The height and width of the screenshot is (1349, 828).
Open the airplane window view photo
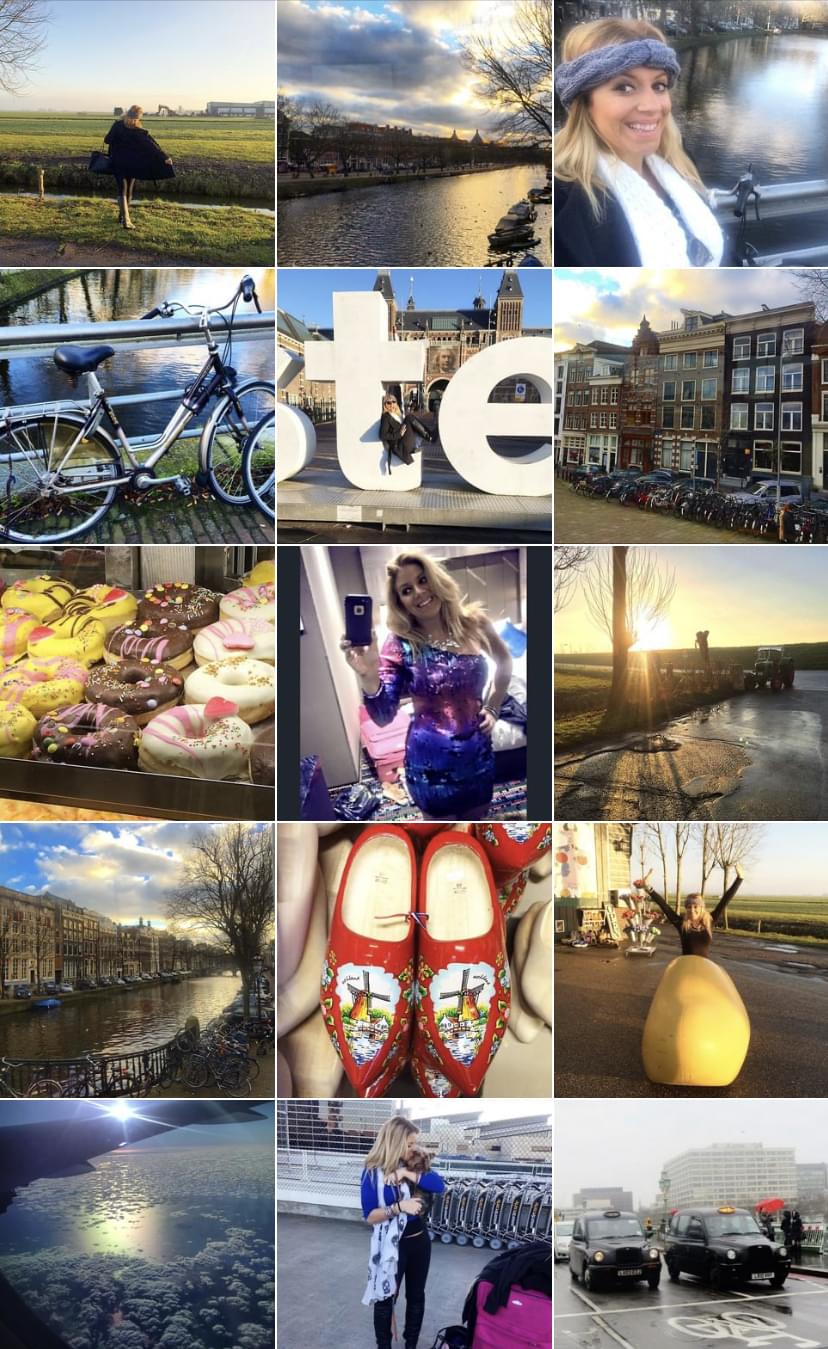(x=137, y=1225)
